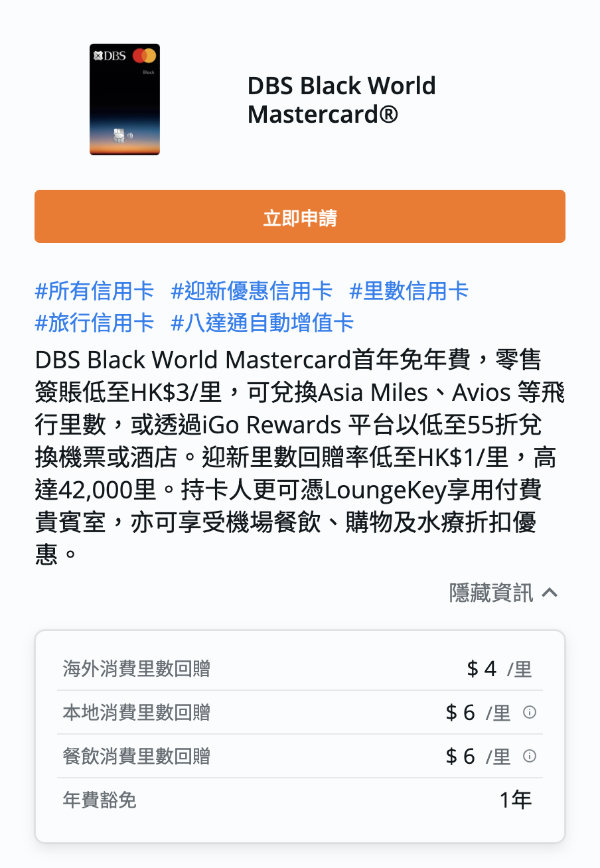Show info icon for 餐飲消費里數回贈
Screen dimensions: 600x868
coord(530,756)
